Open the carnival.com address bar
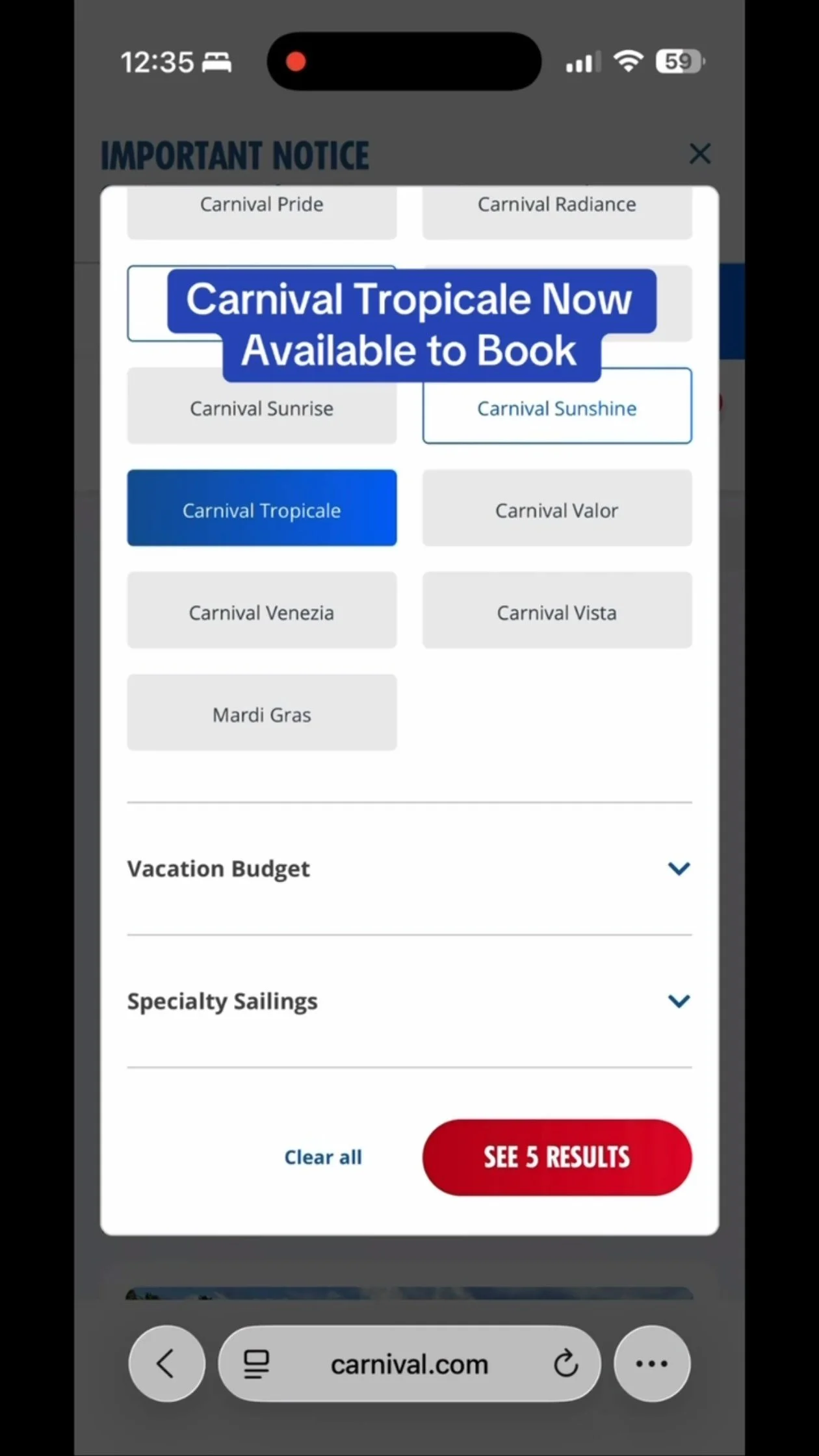The height and width of the screenshot is (1456, 819). [409, 1363]
